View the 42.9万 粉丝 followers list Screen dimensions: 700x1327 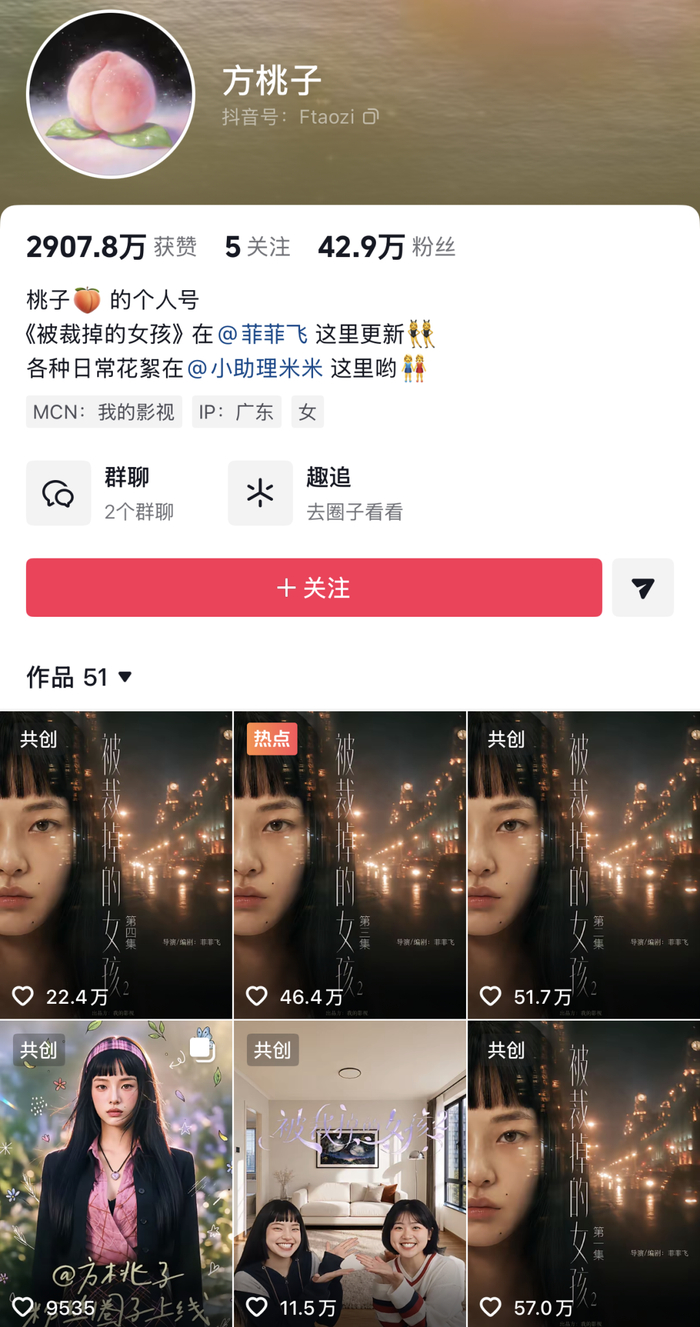tap(386, 247)
